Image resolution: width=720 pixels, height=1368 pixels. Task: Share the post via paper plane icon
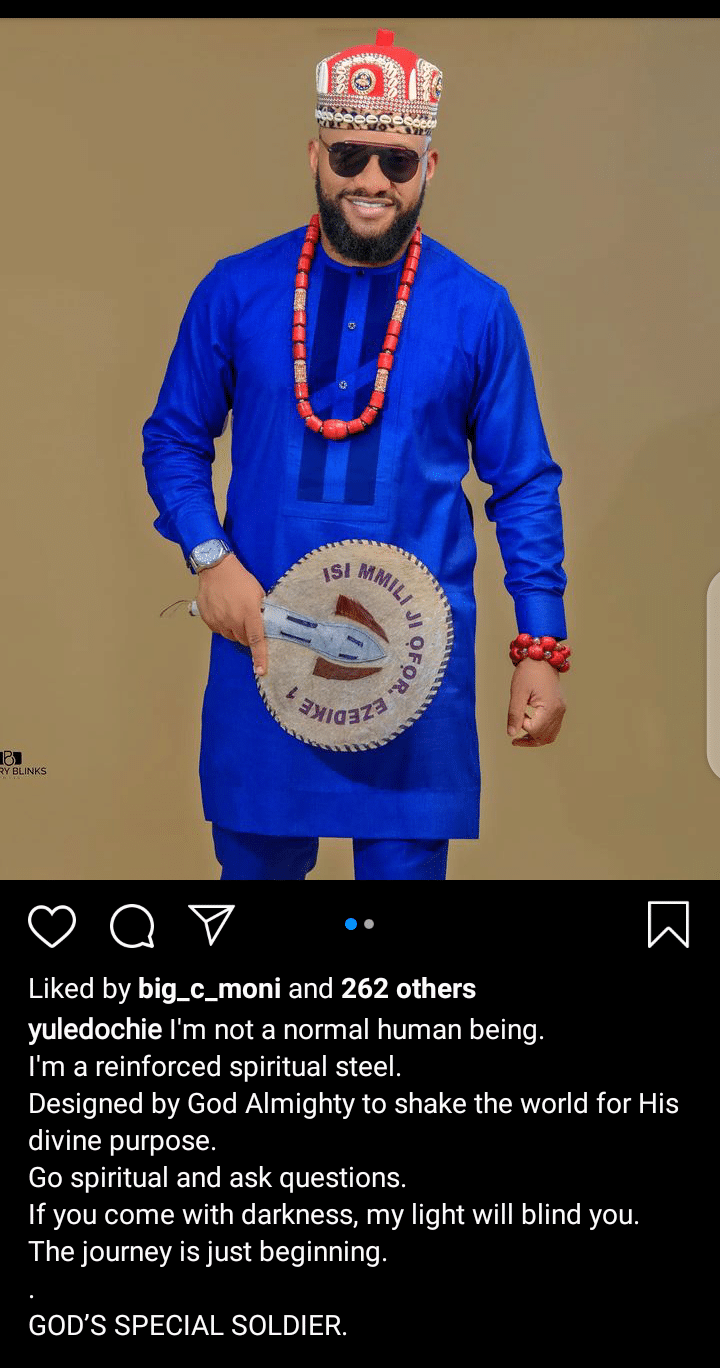pos(211,924)
